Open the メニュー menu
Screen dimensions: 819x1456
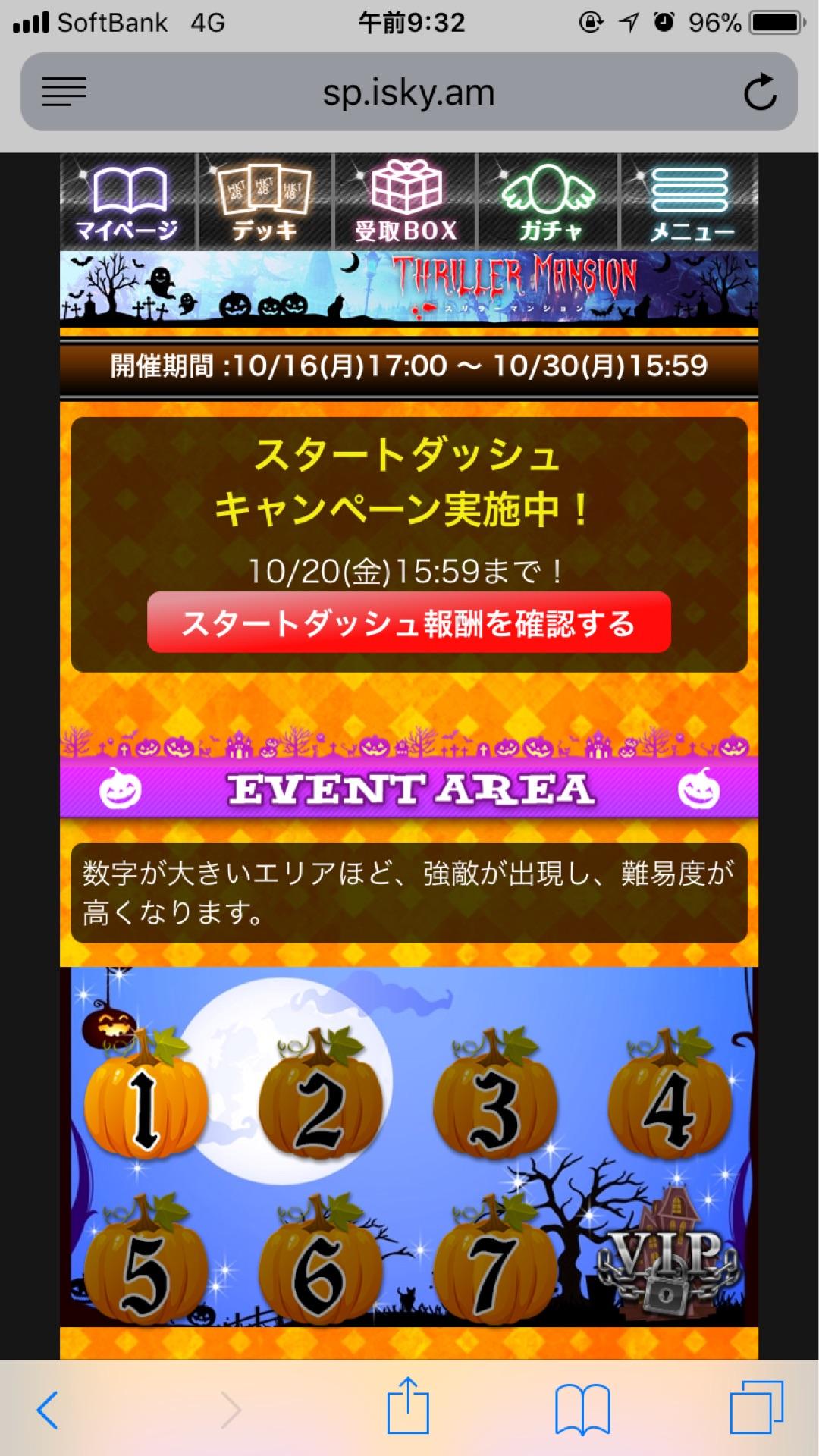click(690, 202)
